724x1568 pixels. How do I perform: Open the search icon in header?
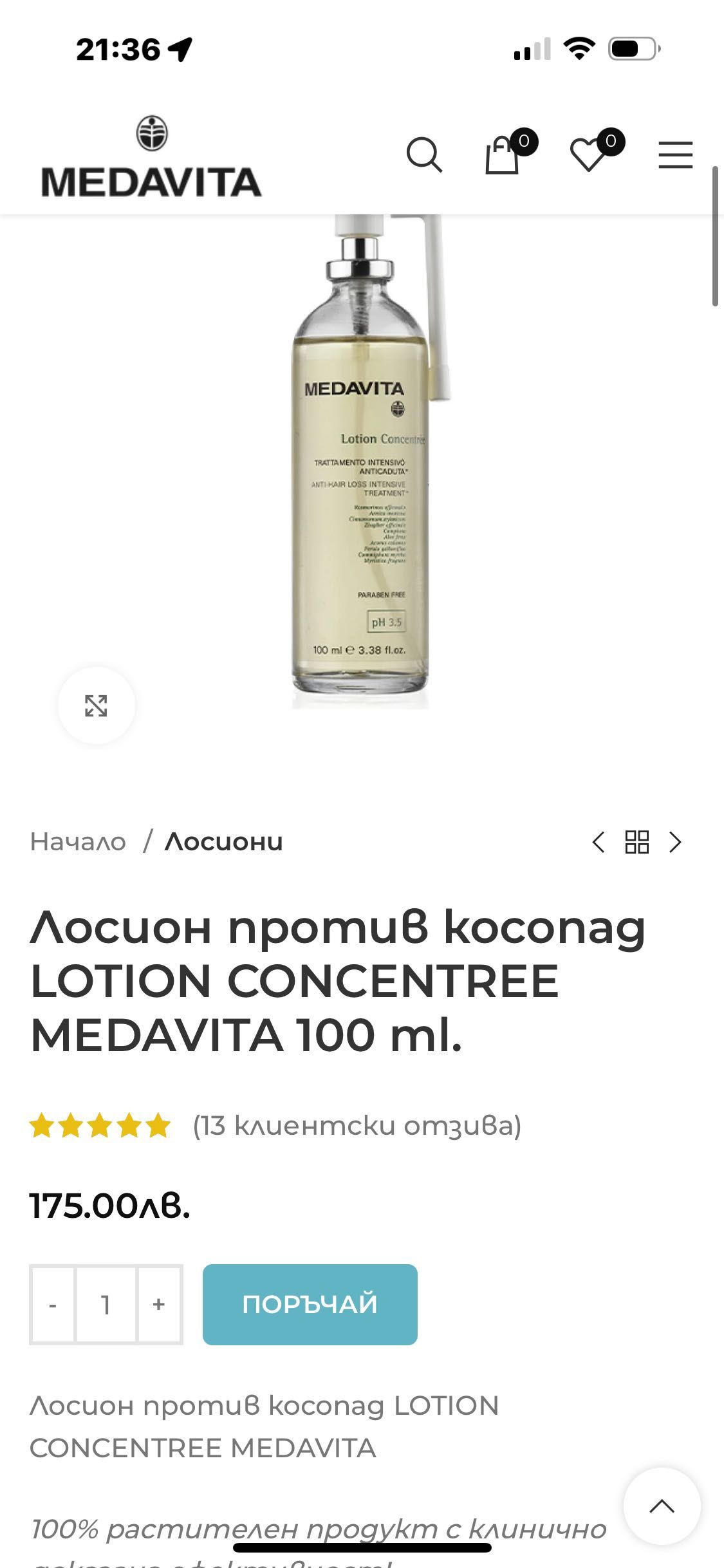pos(424,155)
